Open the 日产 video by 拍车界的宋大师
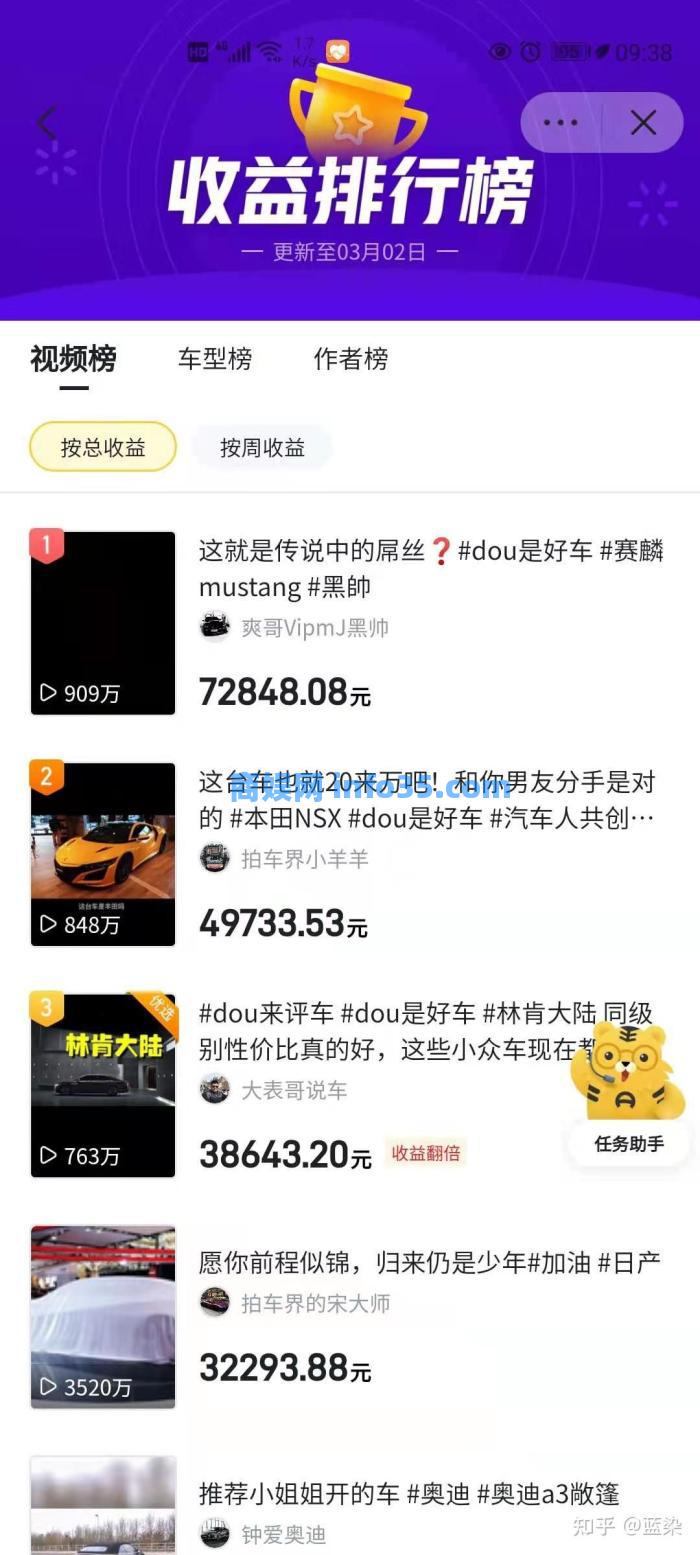 point(103,1316)
